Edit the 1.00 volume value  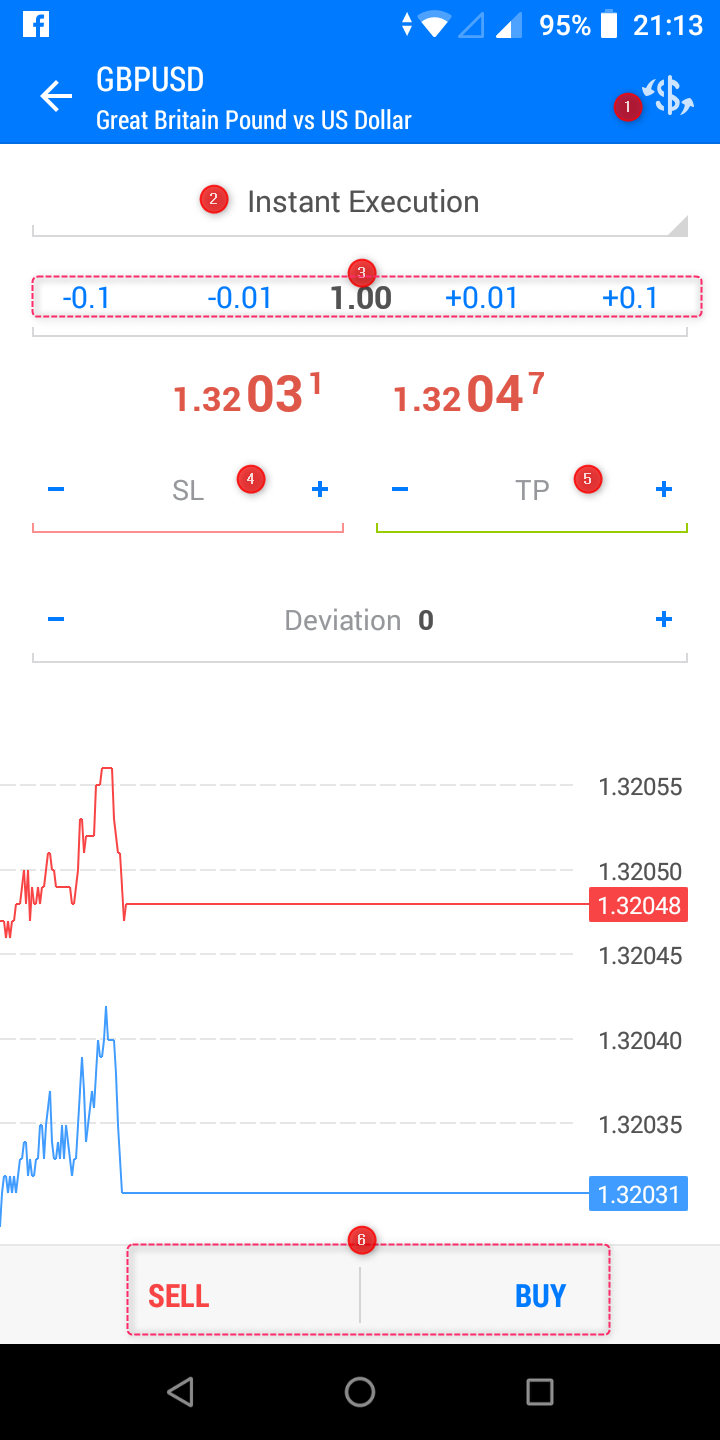(361, 298)
